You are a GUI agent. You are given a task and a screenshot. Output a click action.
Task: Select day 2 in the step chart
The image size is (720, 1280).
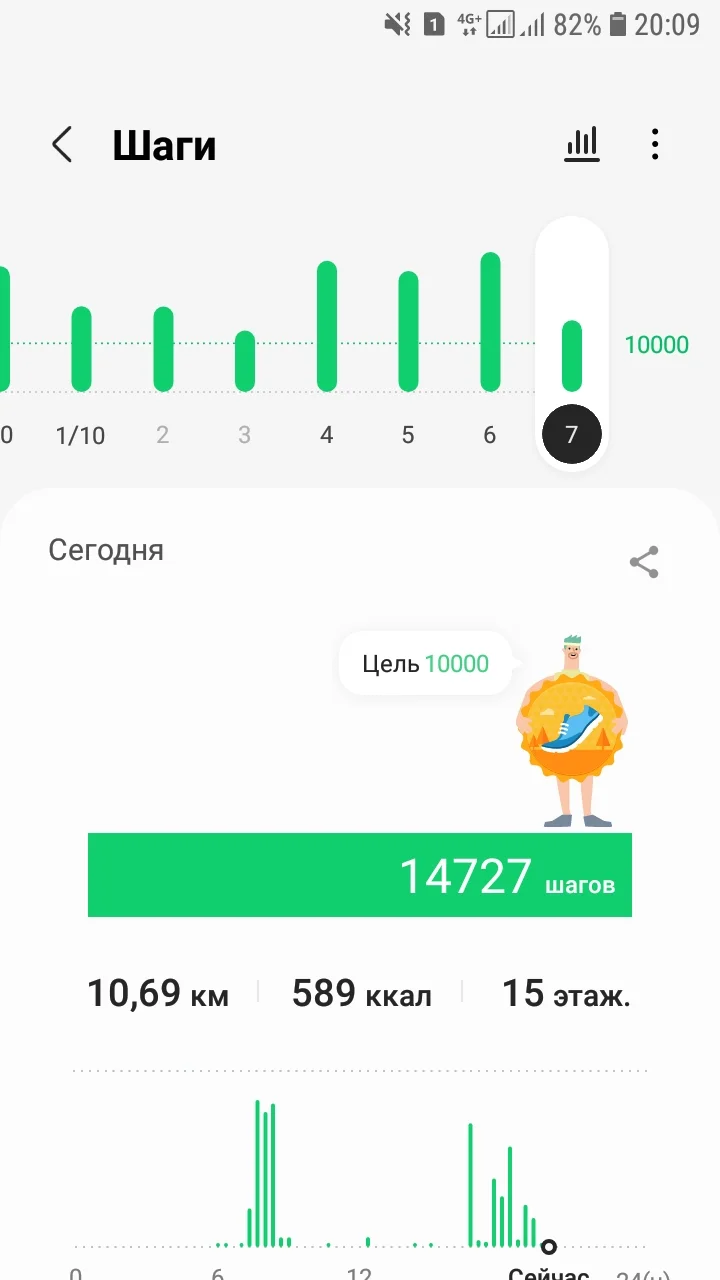pyautogui.click(x=163, y=349)
